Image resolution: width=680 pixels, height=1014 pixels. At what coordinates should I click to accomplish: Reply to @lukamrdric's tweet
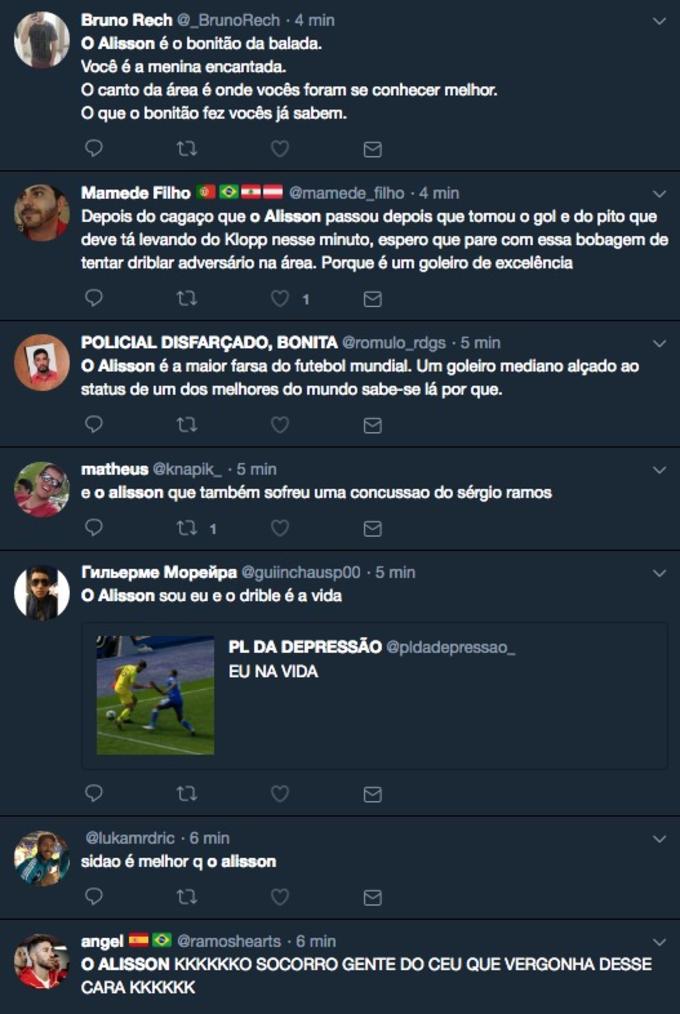click(x=94, y=897)
